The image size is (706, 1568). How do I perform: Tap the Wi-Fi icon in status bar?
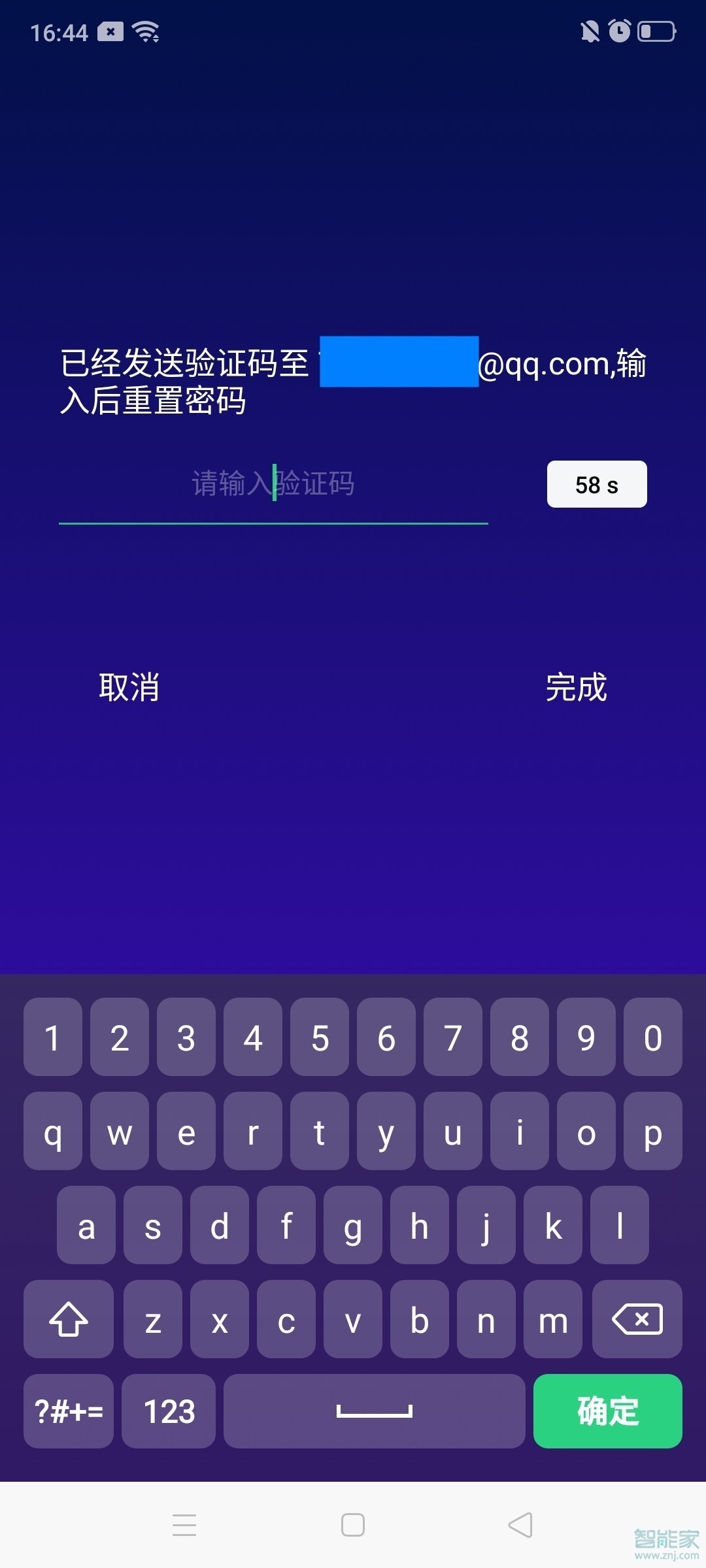tap(145, 31)
